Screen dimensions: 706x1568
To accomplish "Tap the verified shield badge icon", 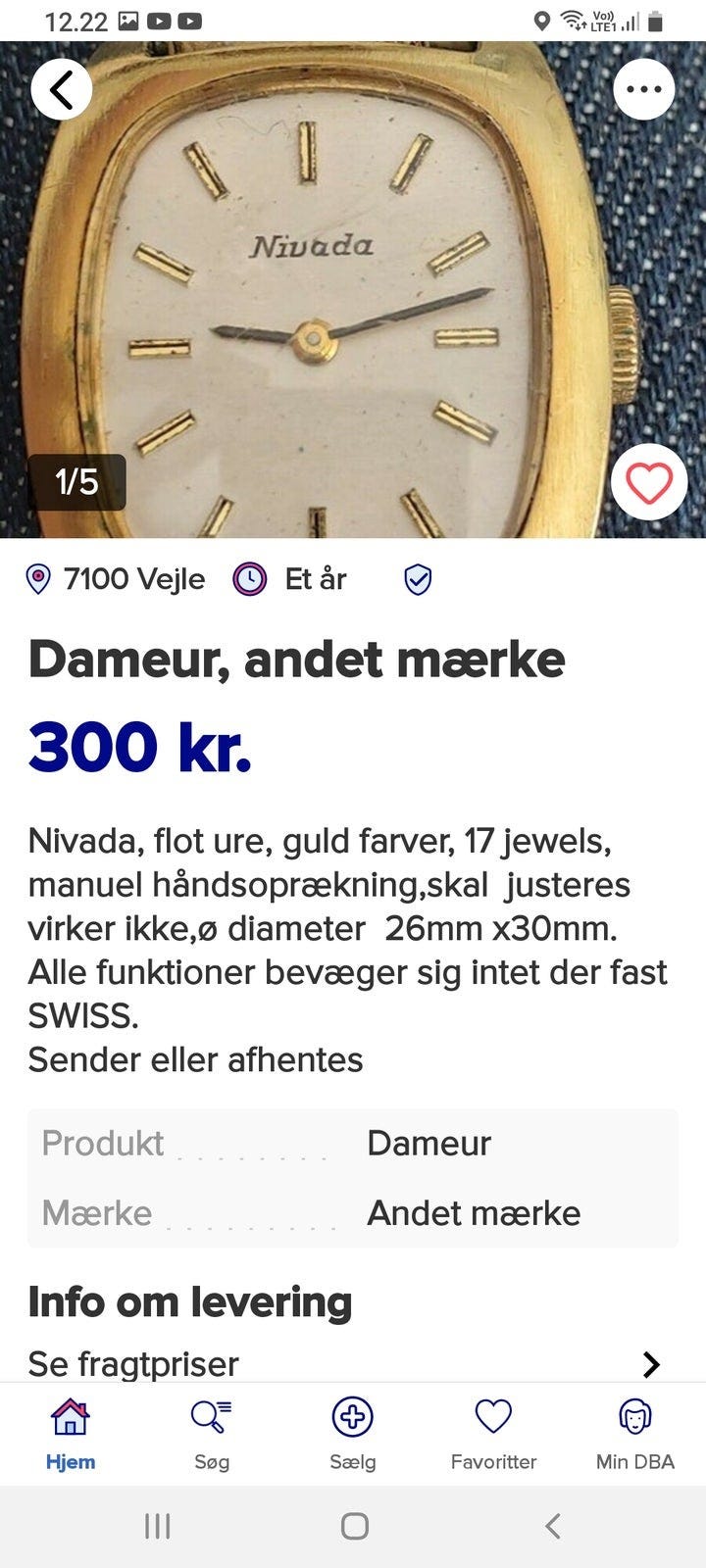I will (418, 578).
